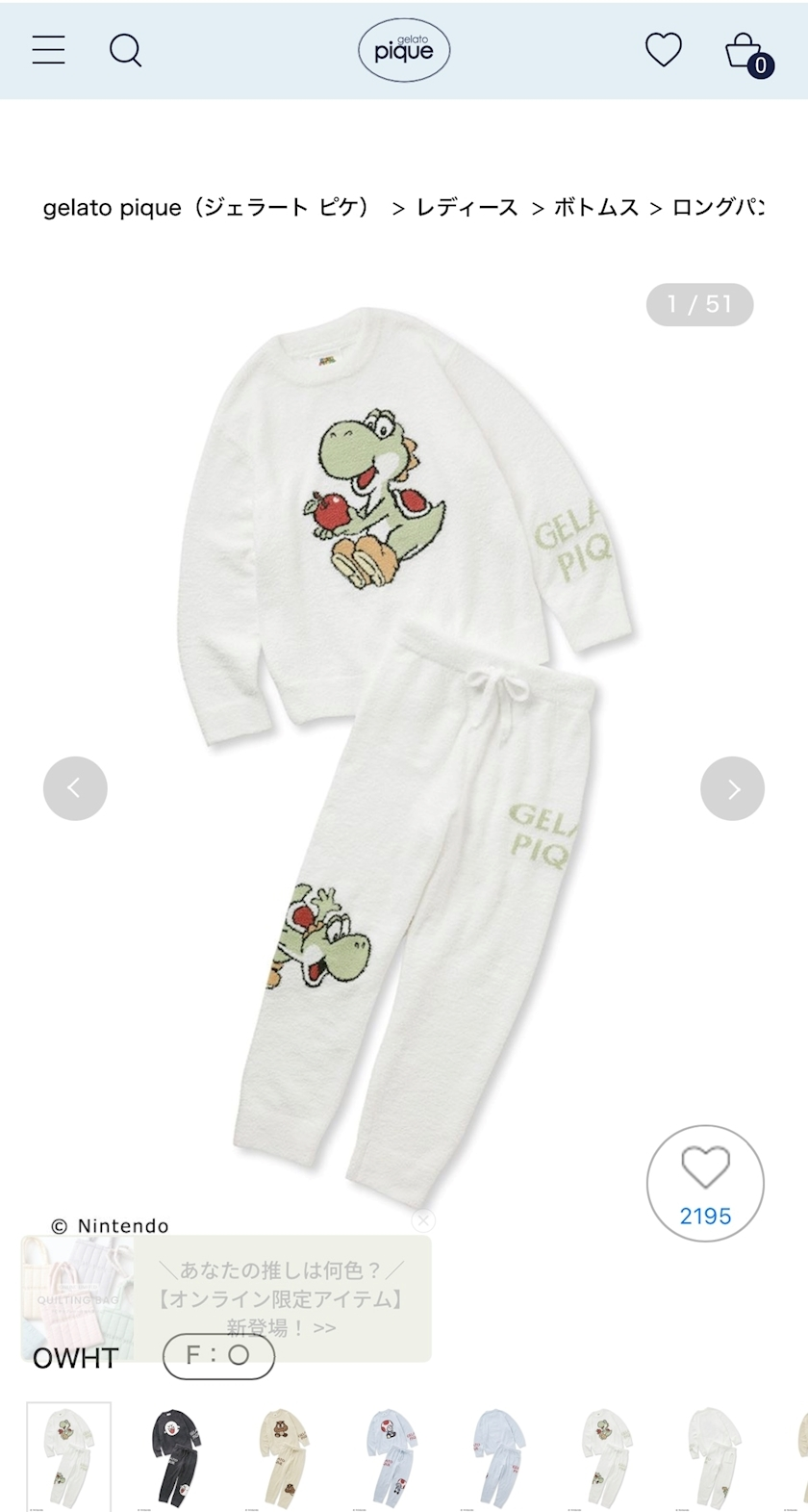Open レディース breadcrumb link
808x1512 pixels.
(467, 207)
